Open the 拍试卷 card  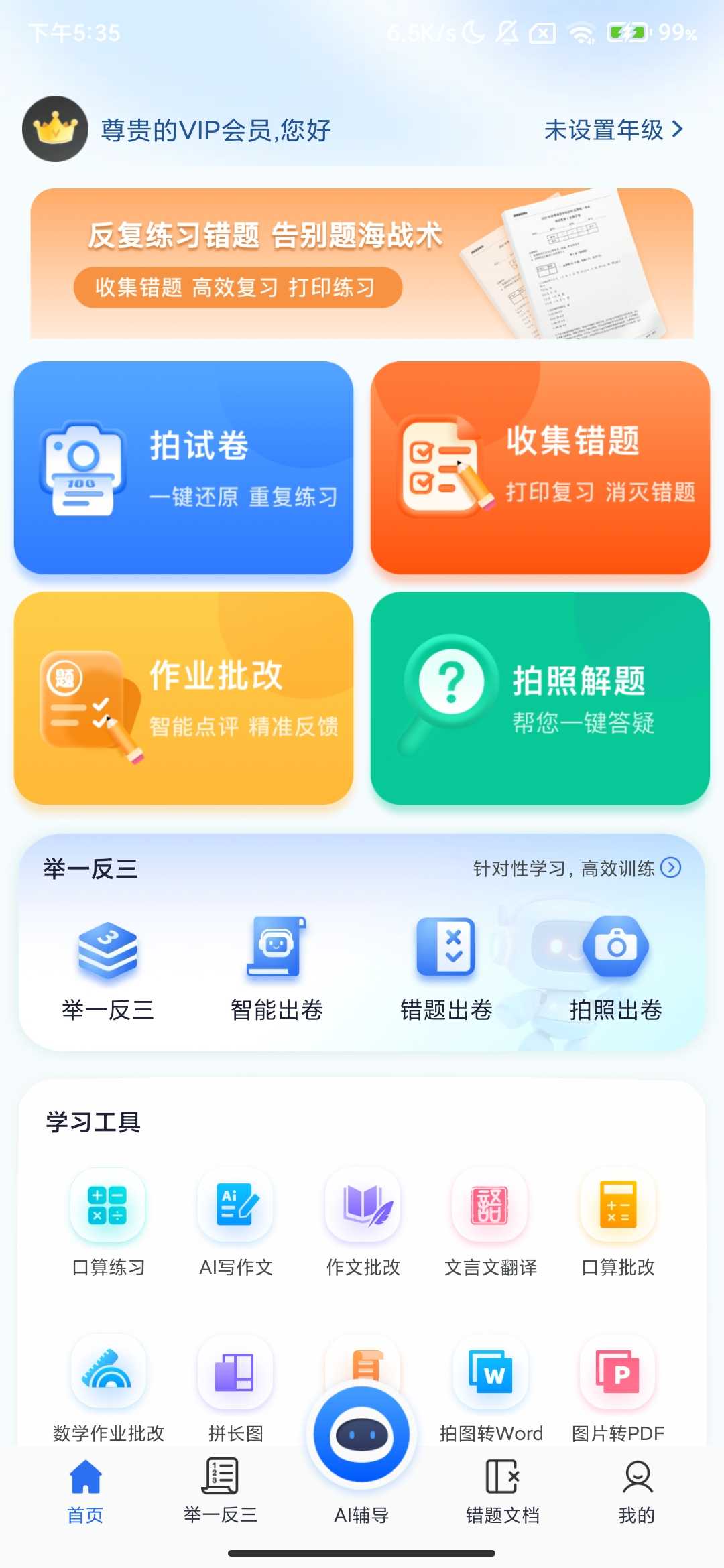pyautogui.click(x=184, y=468)
